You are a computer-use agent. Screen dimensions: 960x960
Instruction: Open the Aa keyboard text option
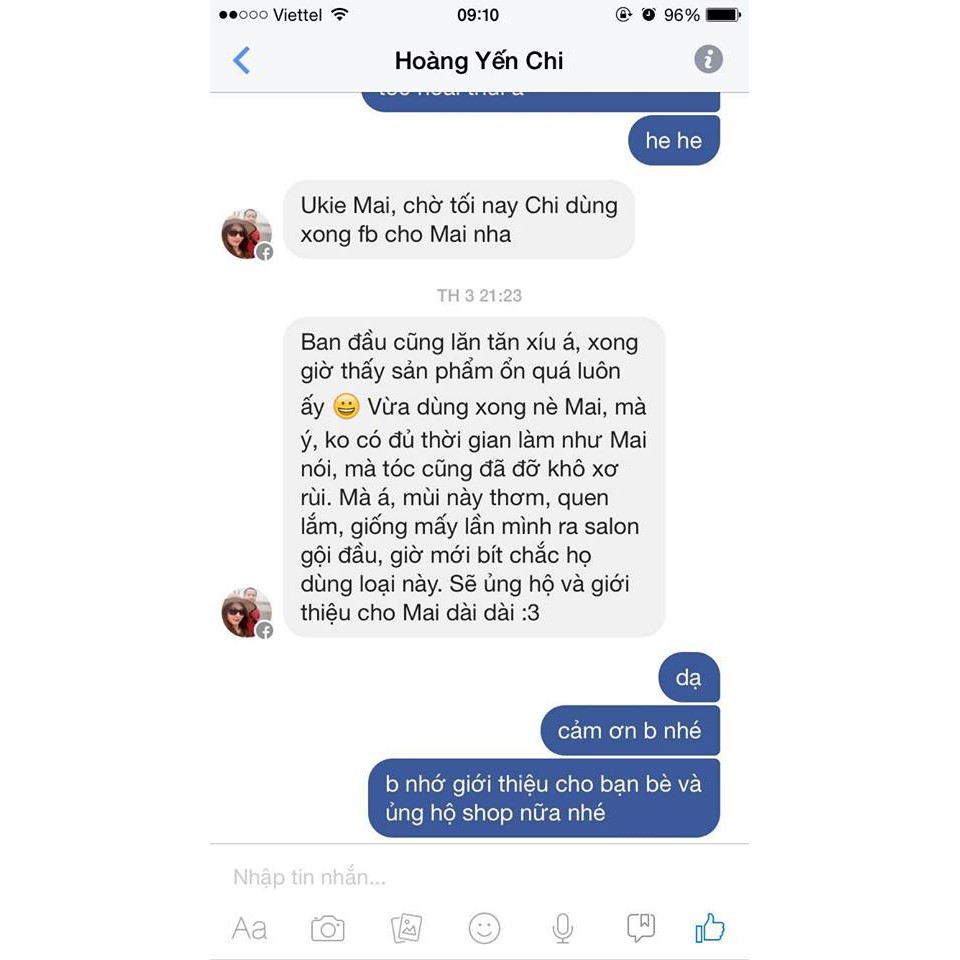click(x=249, y=928)
